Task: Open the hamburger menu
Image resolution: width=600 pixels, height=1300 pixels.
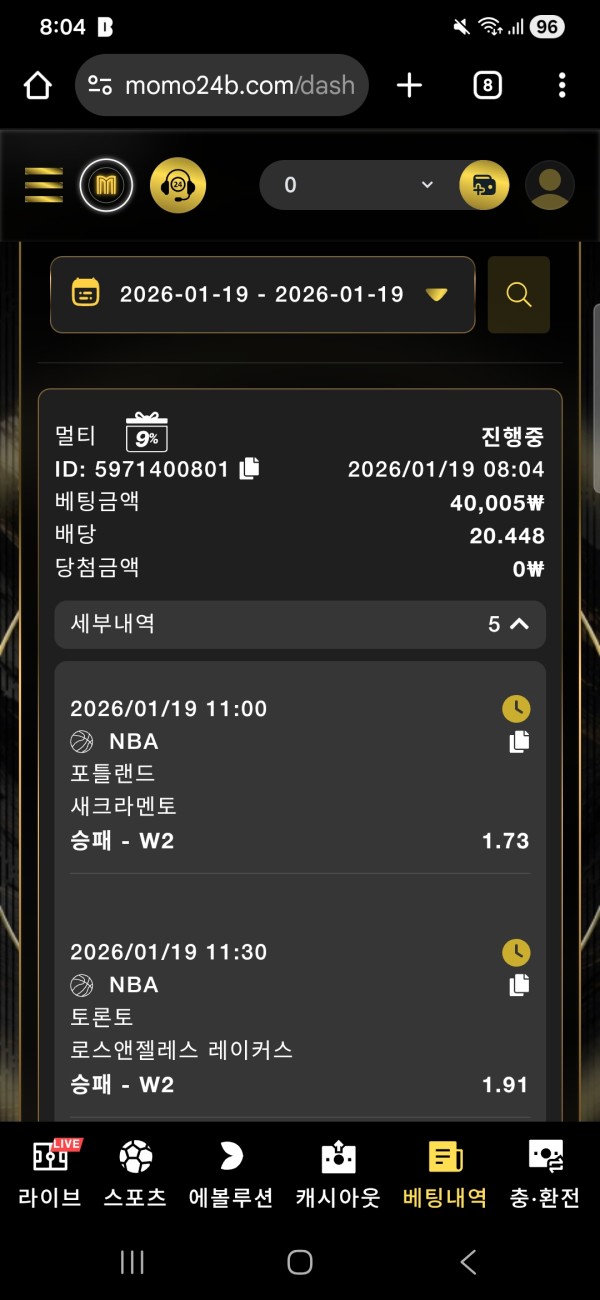Action: (x=43, y=185)
